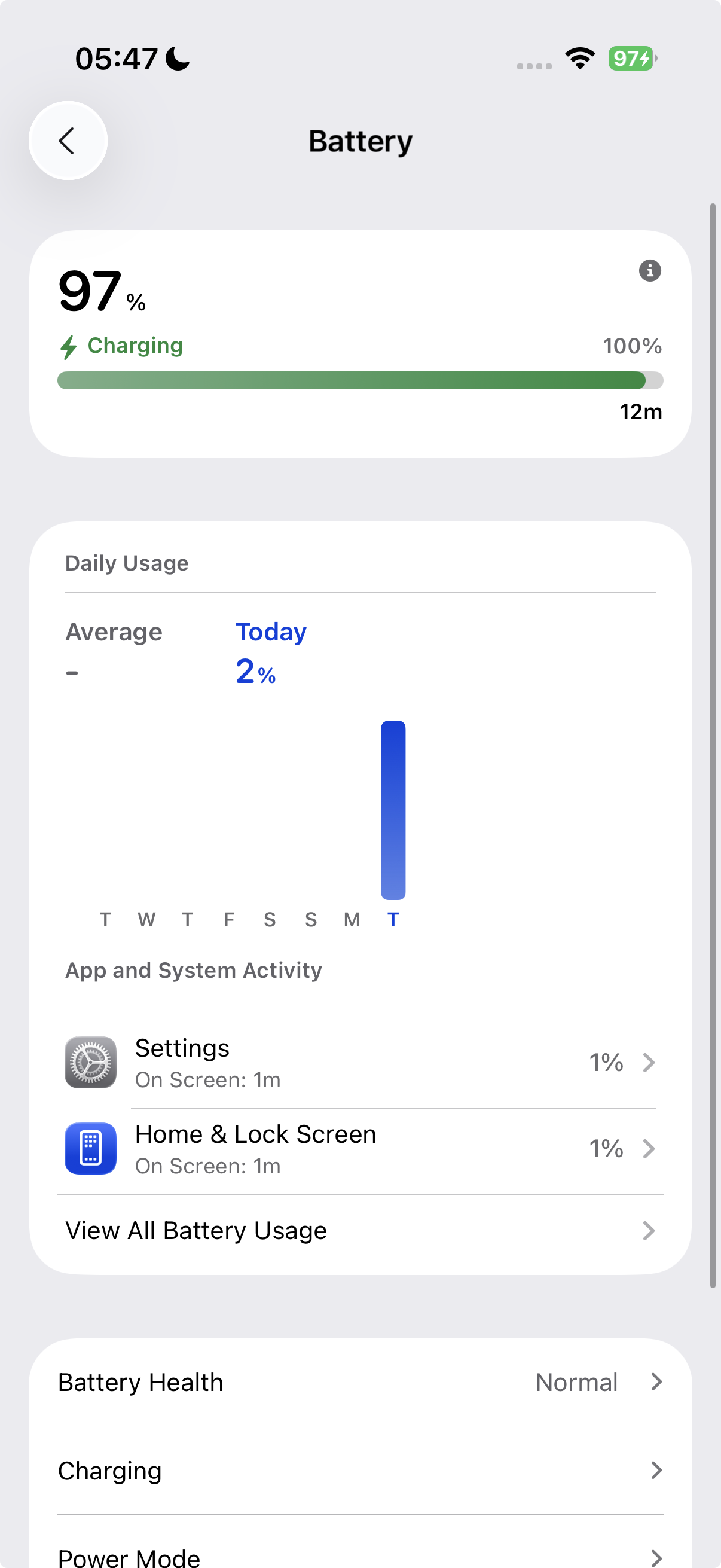Go back from Battery settings

[68, 141]
